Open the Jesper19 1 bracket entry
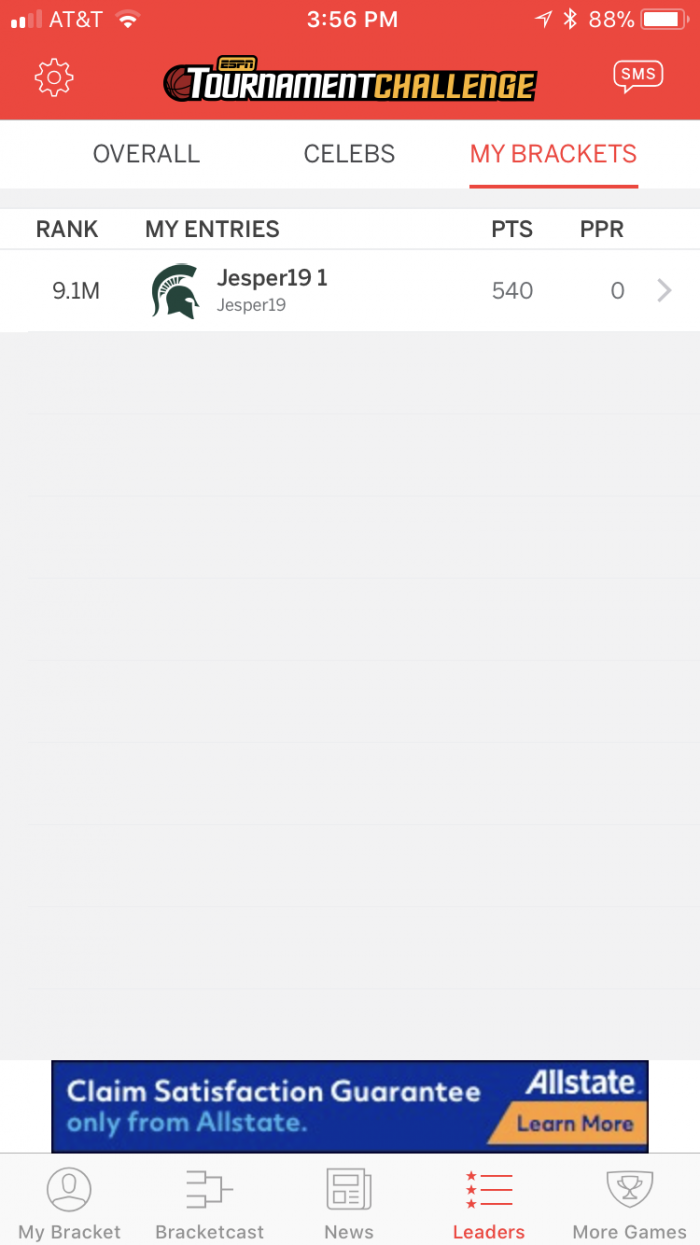 click(x=350, y=291)
